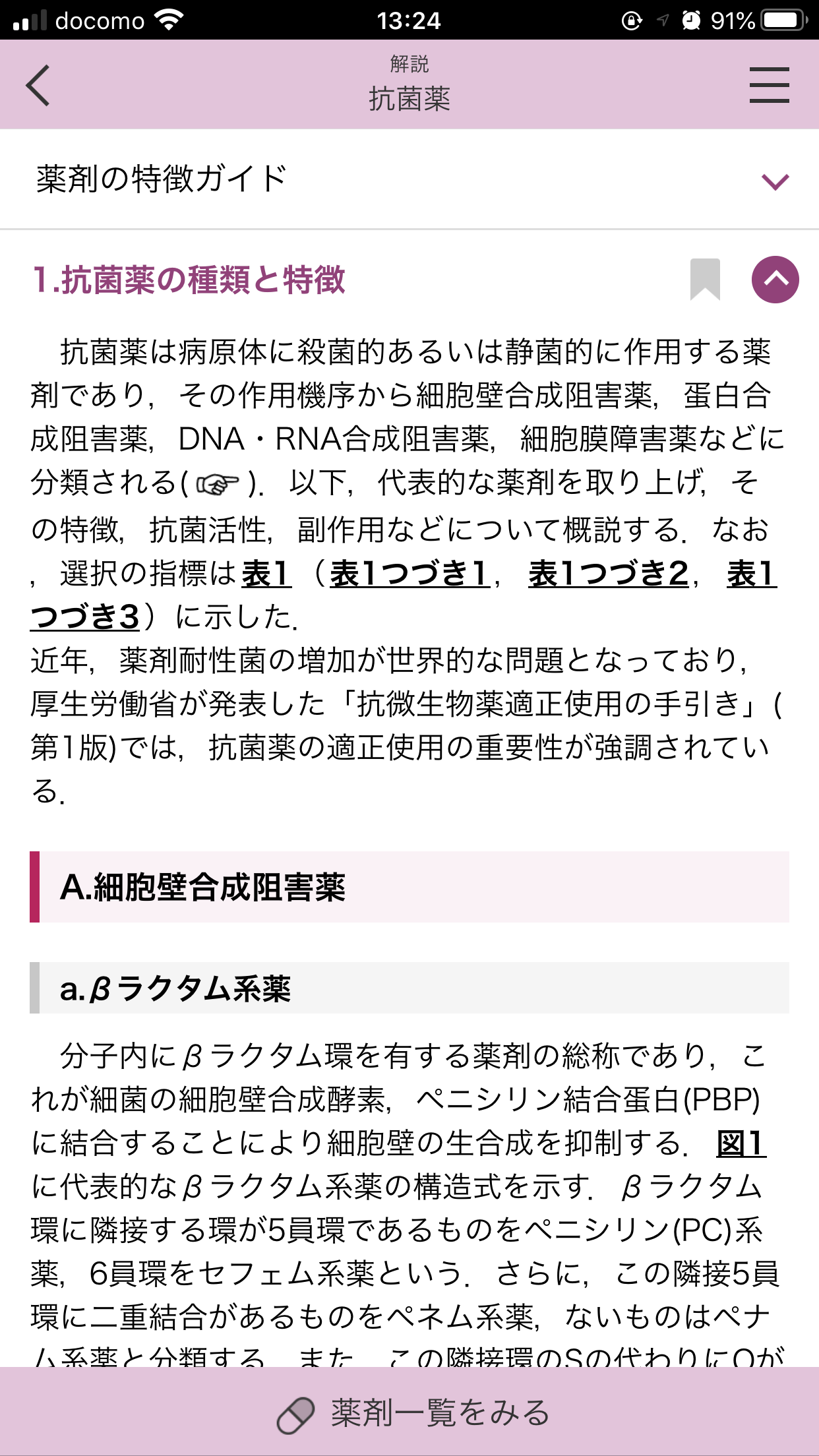Collapse section 1 with the round arrow
This screenshot has width=819, height=1456.
[775, 280]
